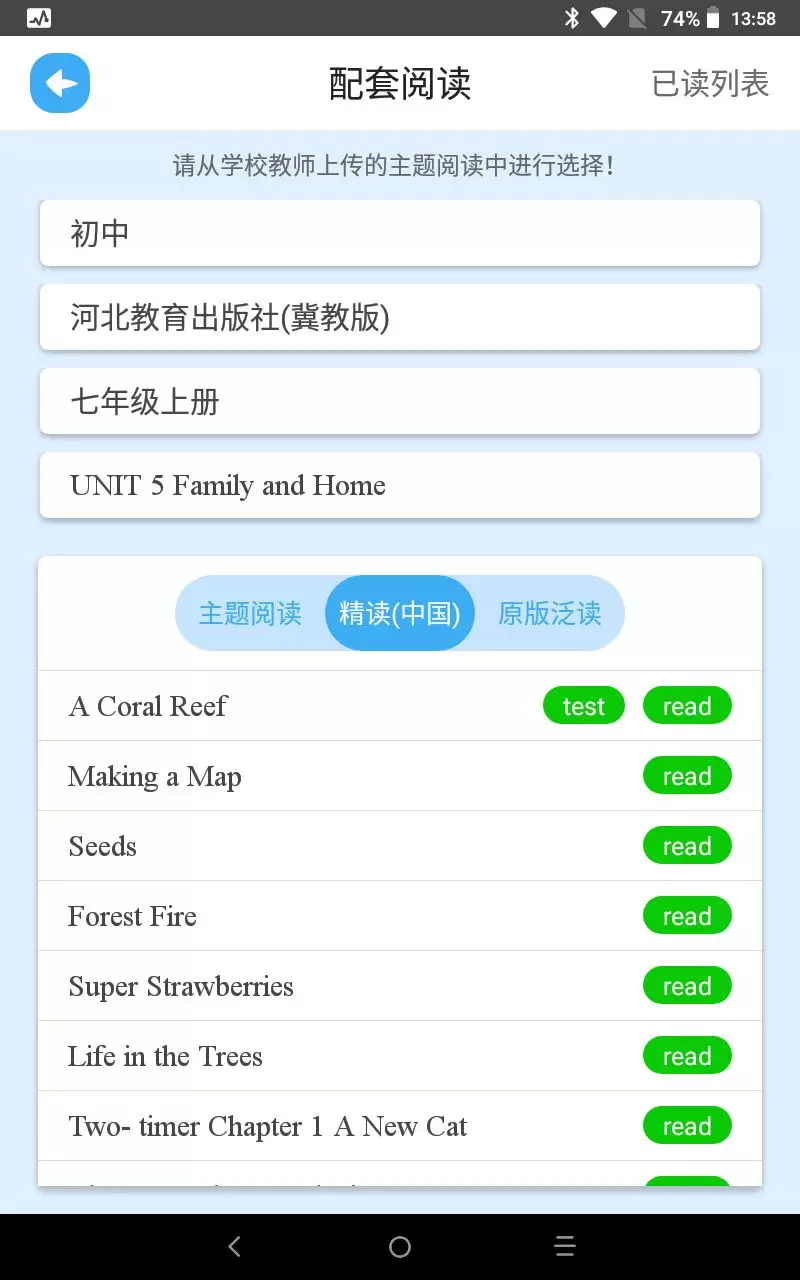Go to the system home screen
Screen dimensions: 800x1280
[x=400, y=1247]
